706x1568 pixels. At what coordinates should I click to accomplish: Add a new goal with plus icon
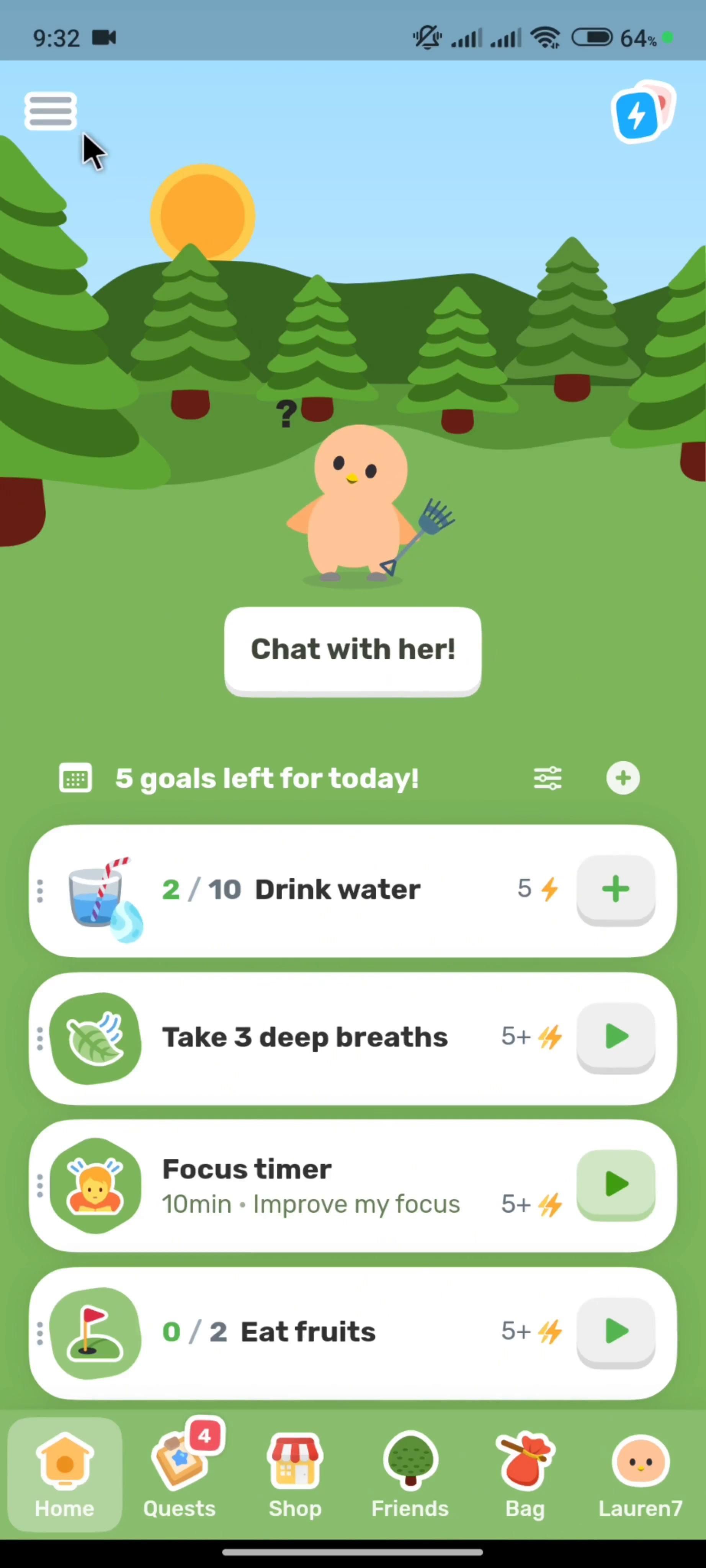coord(623,778)
